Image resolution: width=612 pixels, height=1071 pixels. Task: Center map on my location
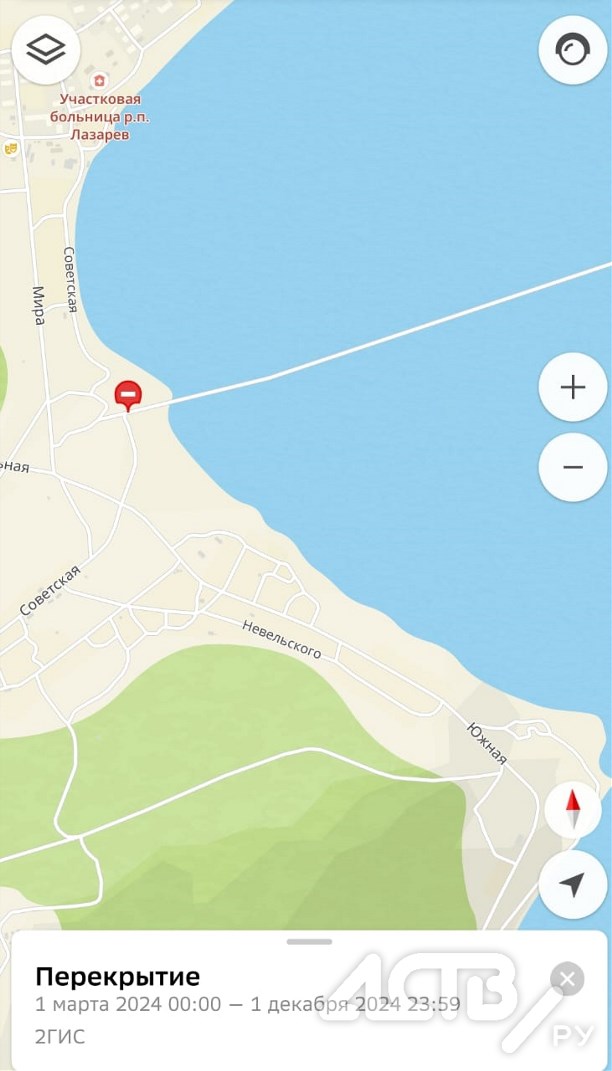tap(572, 884)
